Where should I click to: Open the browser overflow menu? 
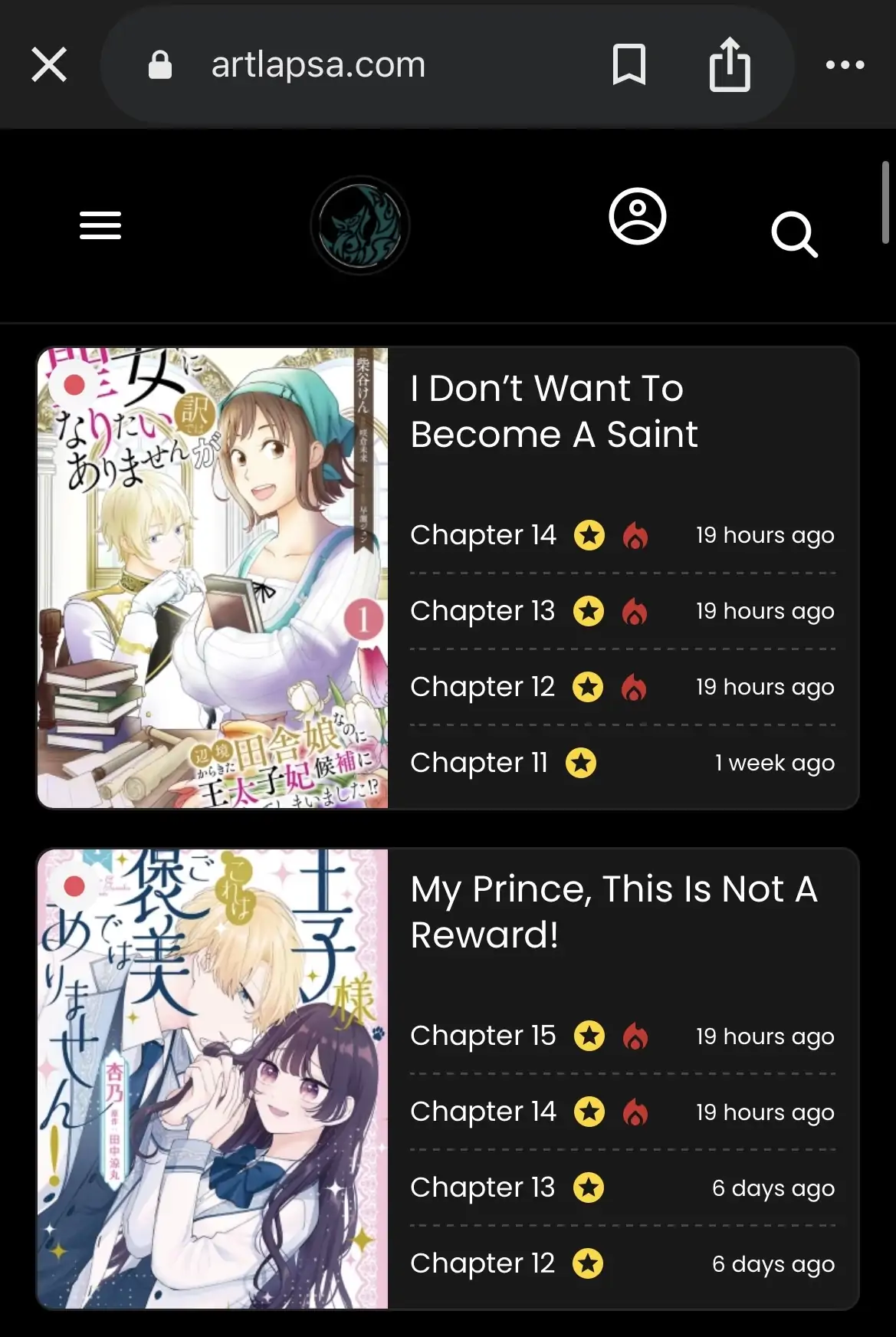[x=845, y=64]
